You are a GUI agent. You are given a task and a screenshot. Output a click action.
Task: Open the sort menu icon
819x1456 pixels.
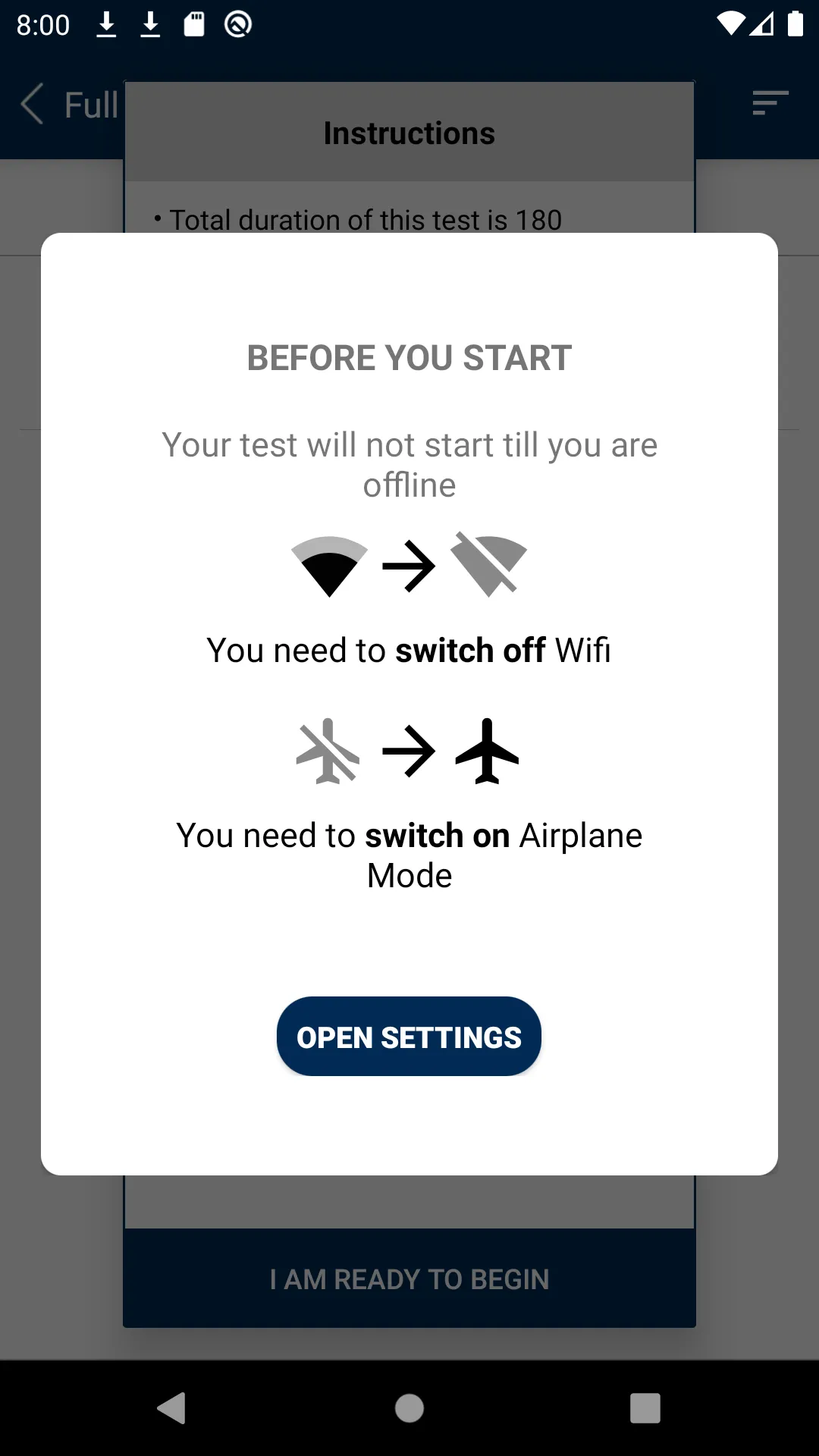tap(770, 102)
